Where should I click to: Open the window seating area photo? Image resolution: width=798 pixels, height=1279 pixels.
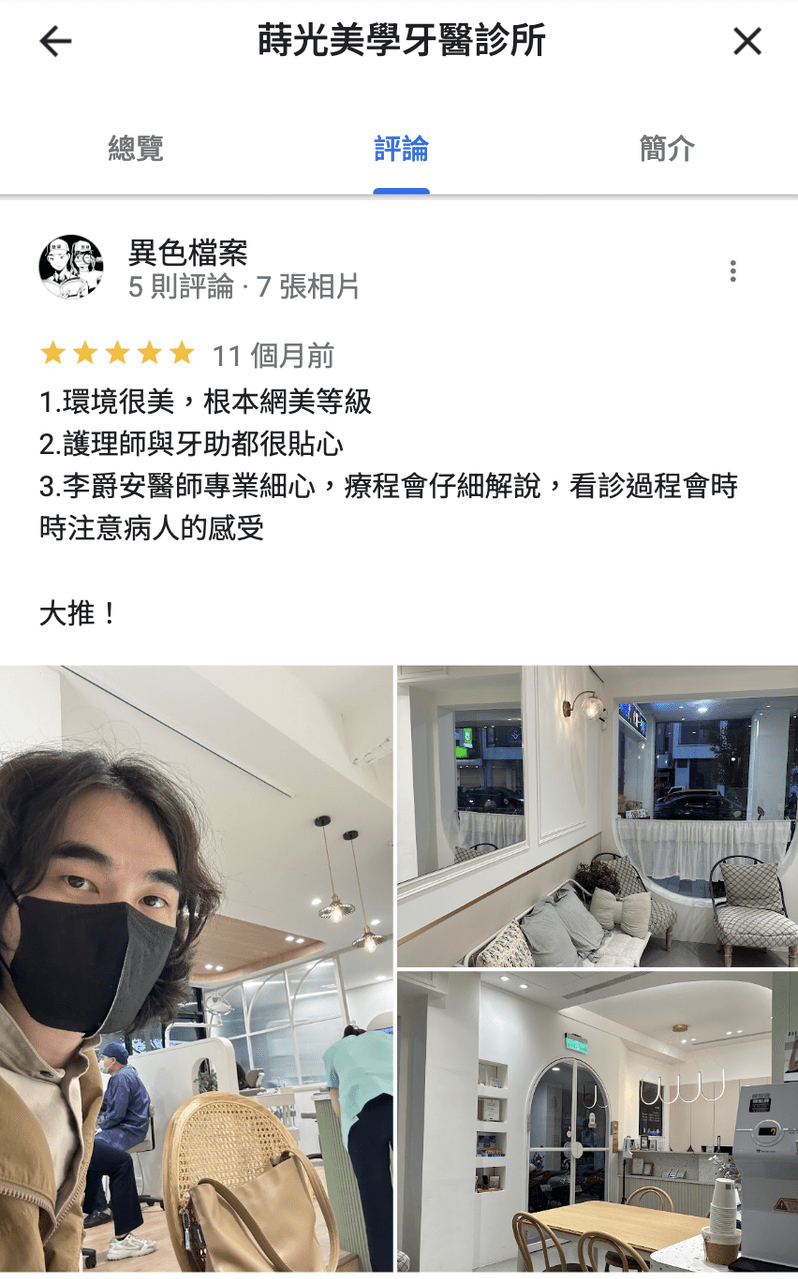click(597, 816)
